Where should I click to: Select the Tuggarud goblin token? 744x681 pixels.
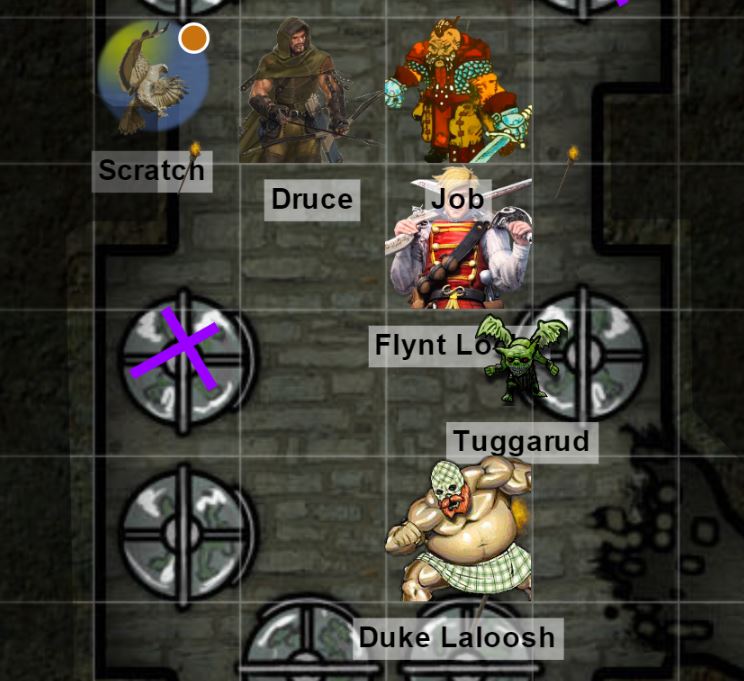coord(520,360)
